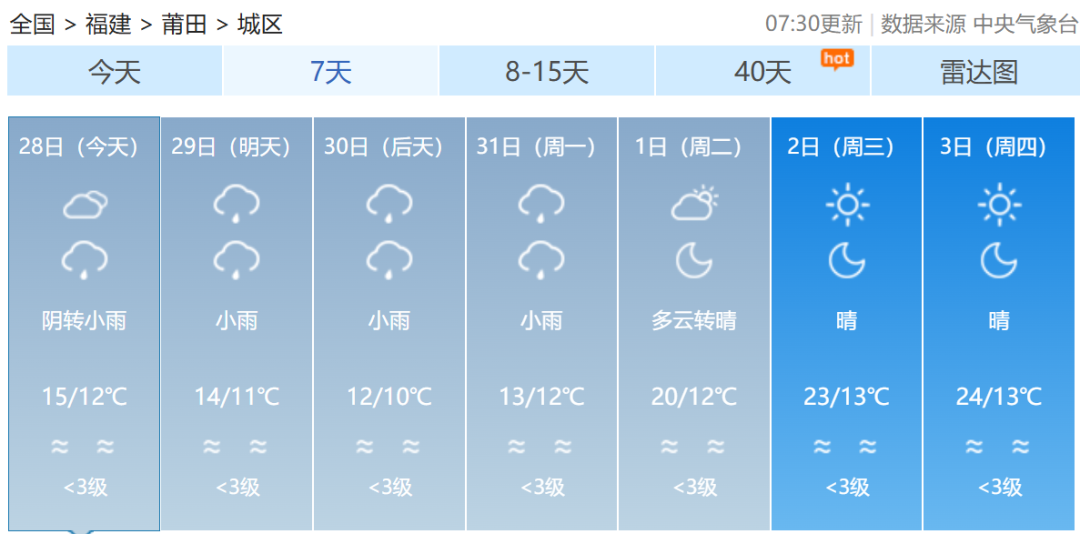
Task: Select 城区 in the breadcrumb
Action: (x=260, y=24)
